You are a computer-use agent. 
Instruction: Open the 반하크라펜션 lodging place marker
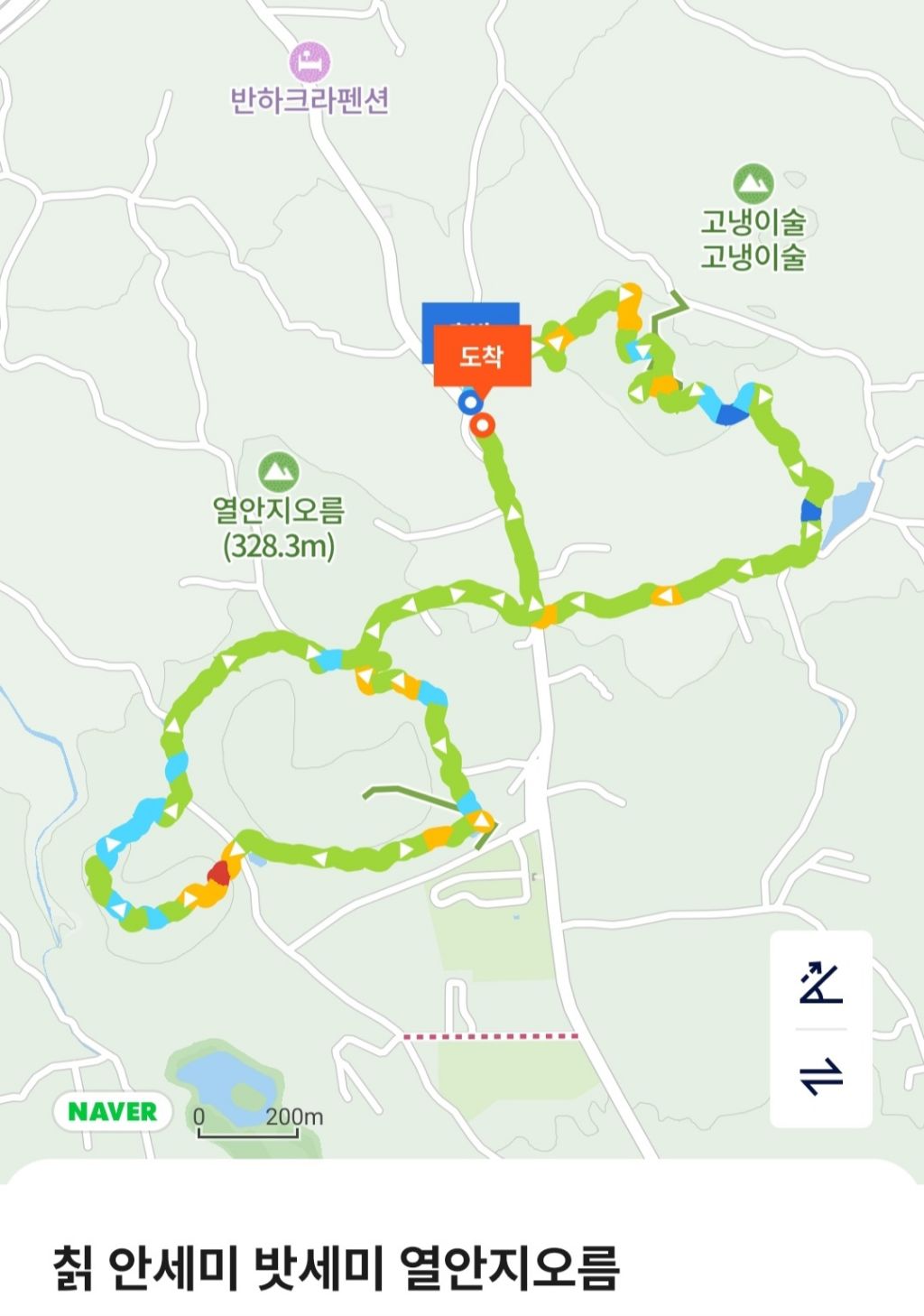tap(310, 63)
